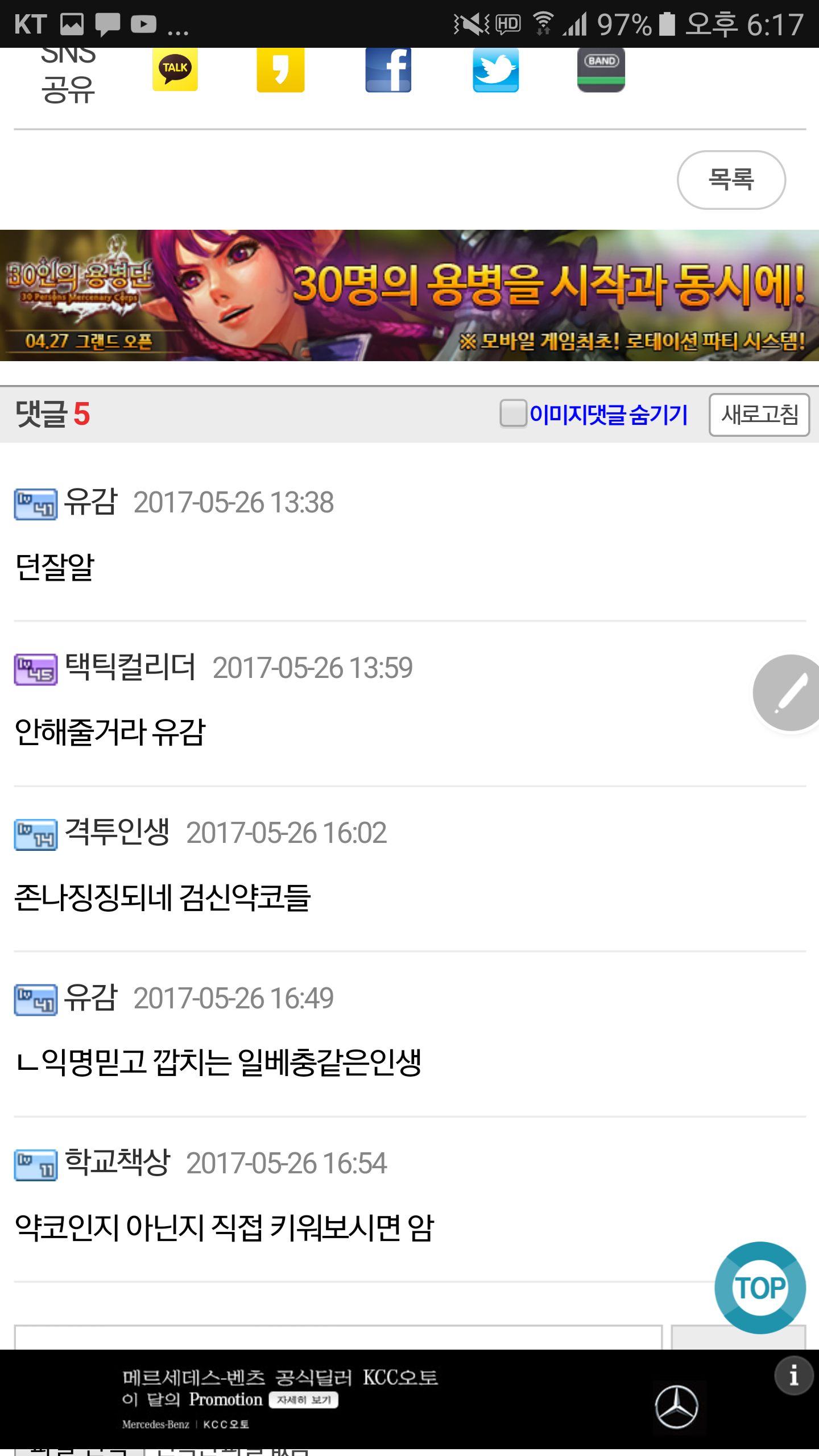Open the 목록 list button
819x1456 pixels.
coord(731,180)
